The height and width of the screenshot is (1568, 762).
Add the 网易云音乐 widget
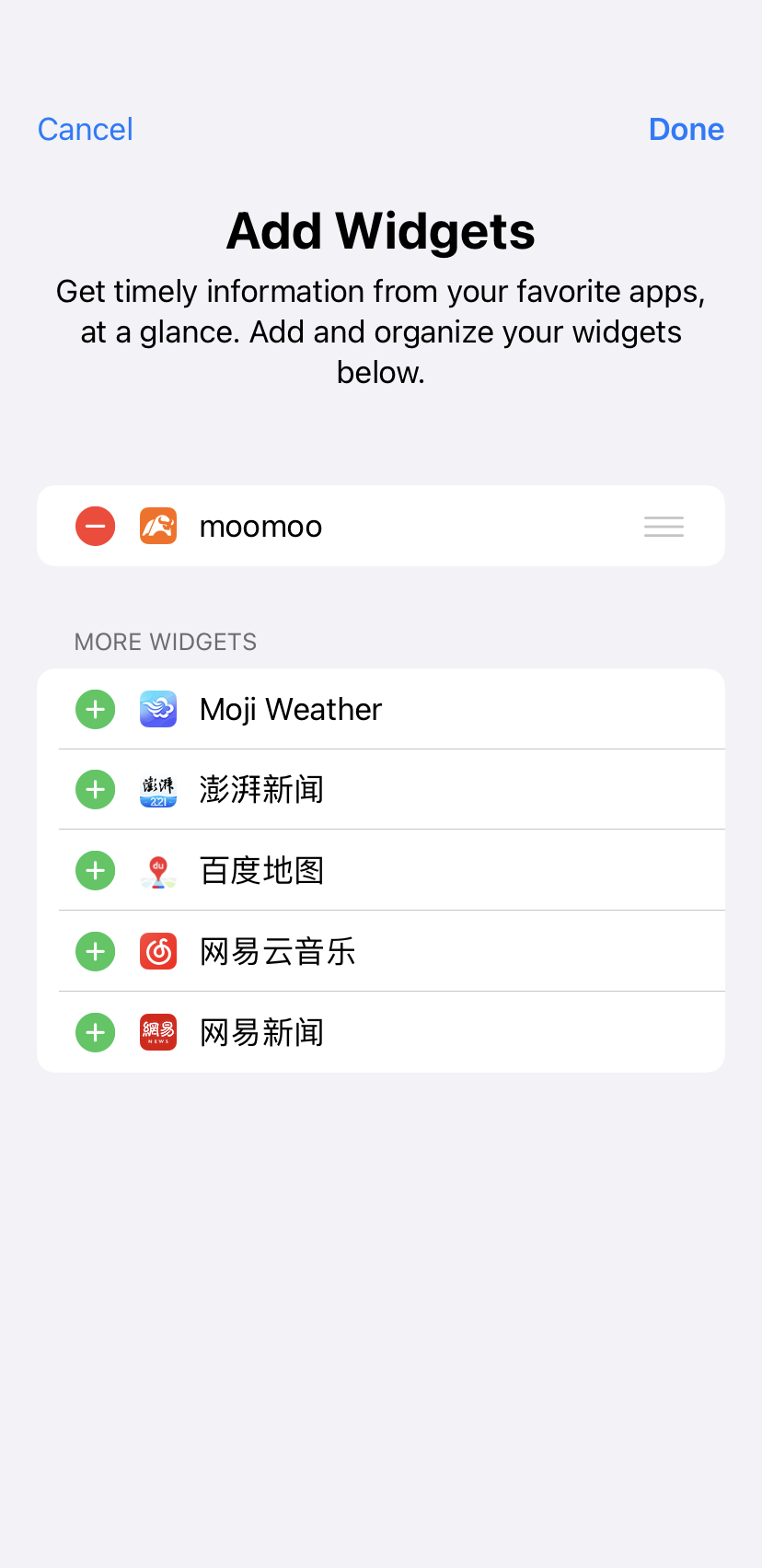95,952
